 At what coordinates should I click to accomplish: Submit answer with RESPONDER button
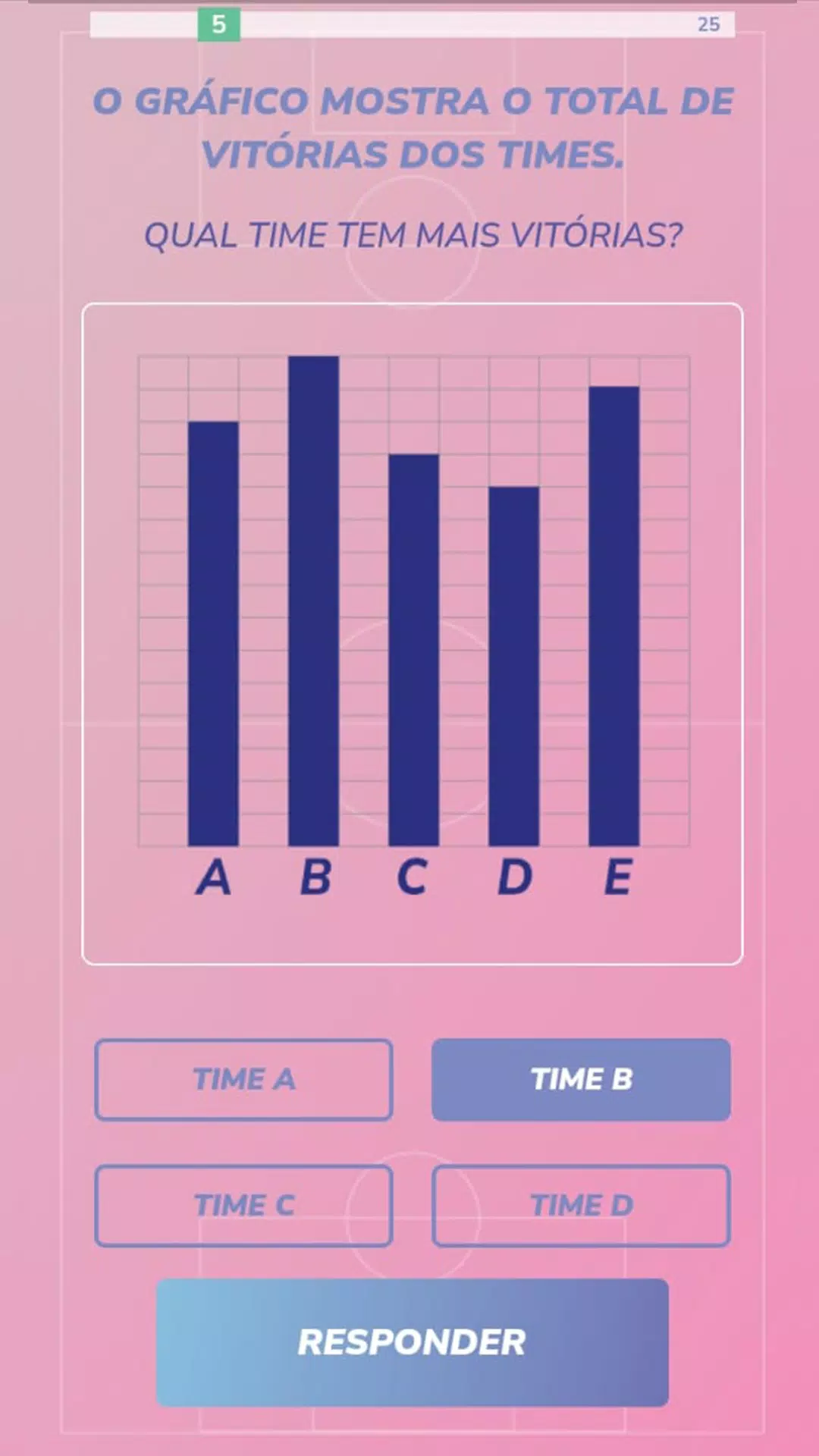(412, 1342)
